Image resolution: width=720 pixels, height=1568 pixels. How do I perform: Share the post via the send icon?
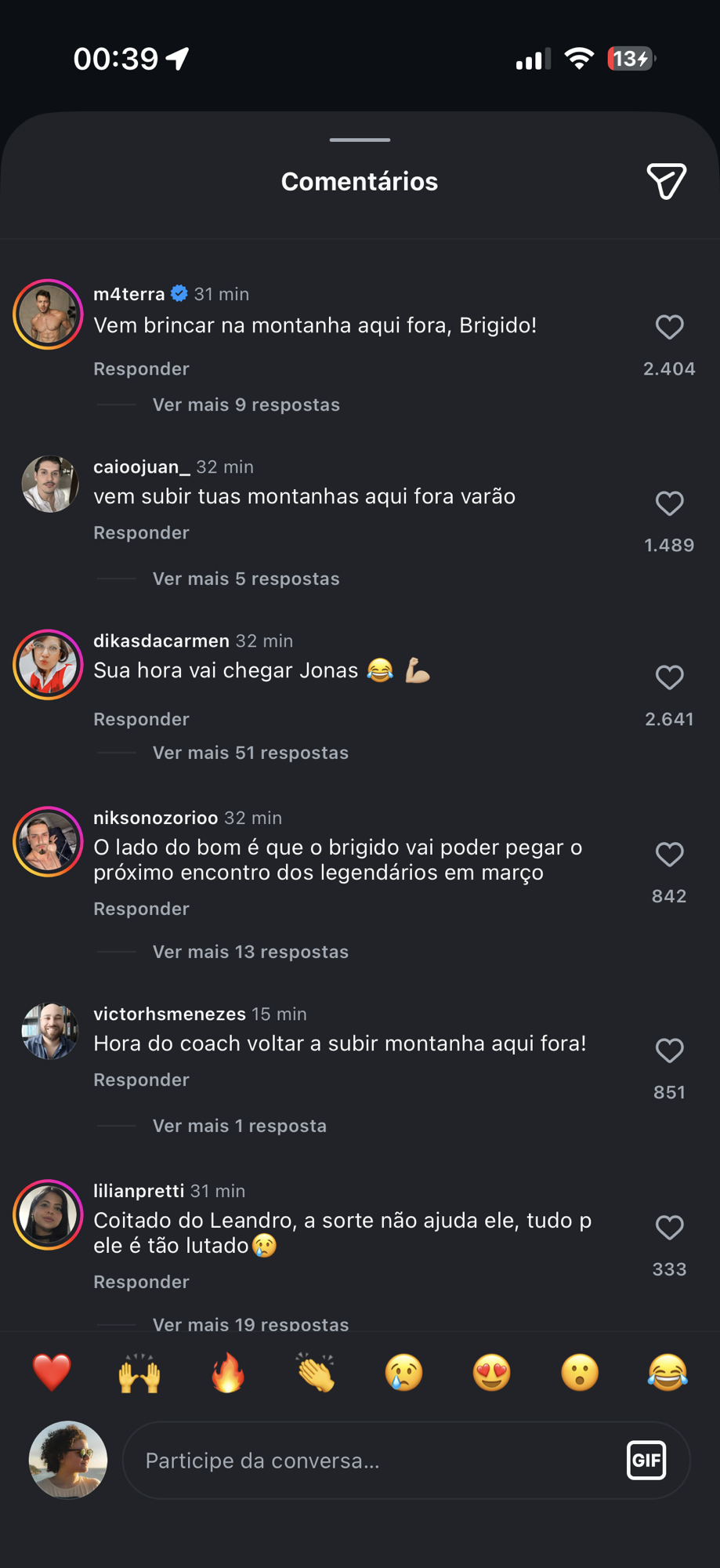(x=666, y=181)
